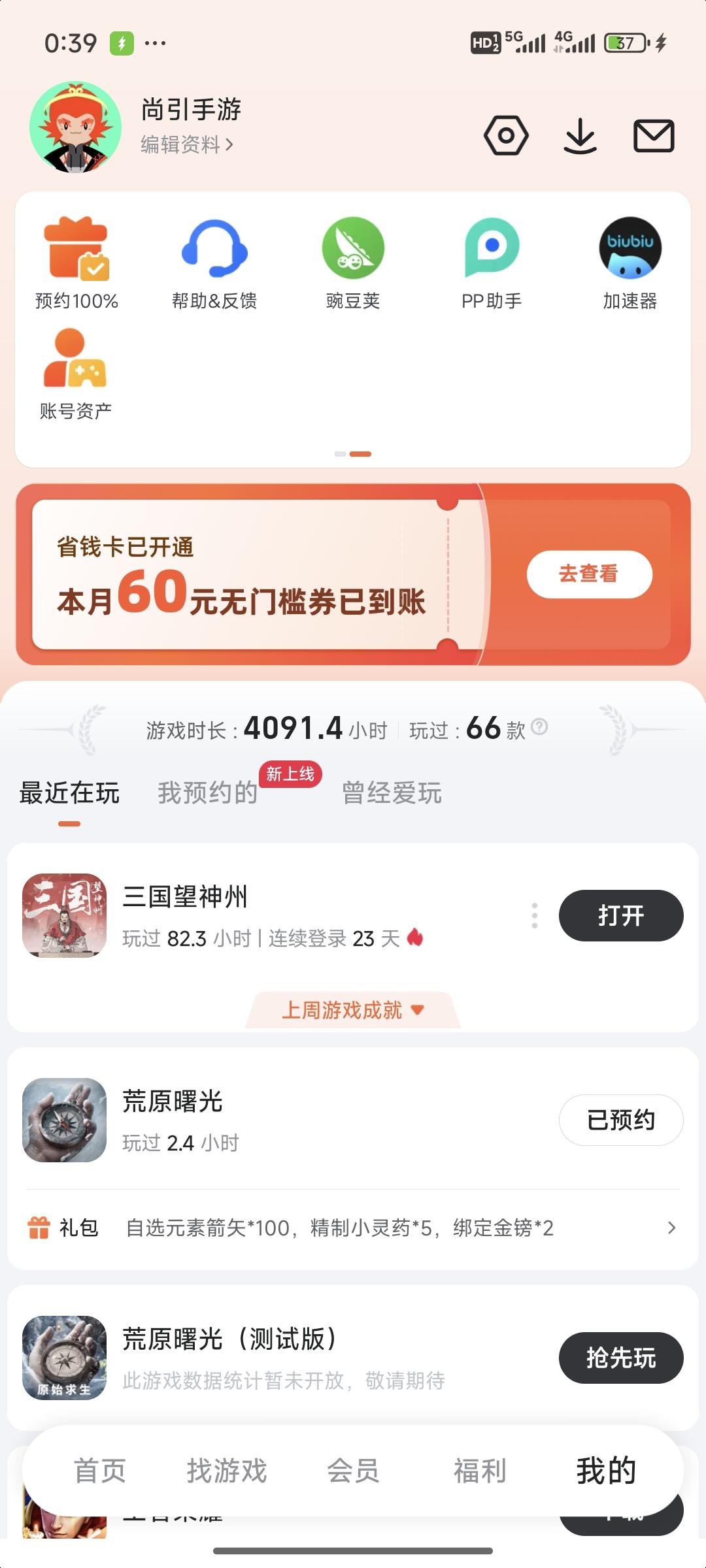Image resolution: width=706 pixels, height=1568 pixels.
Task: Tap 去查看 on the savings card banner
Action: [x=589, y=574]
